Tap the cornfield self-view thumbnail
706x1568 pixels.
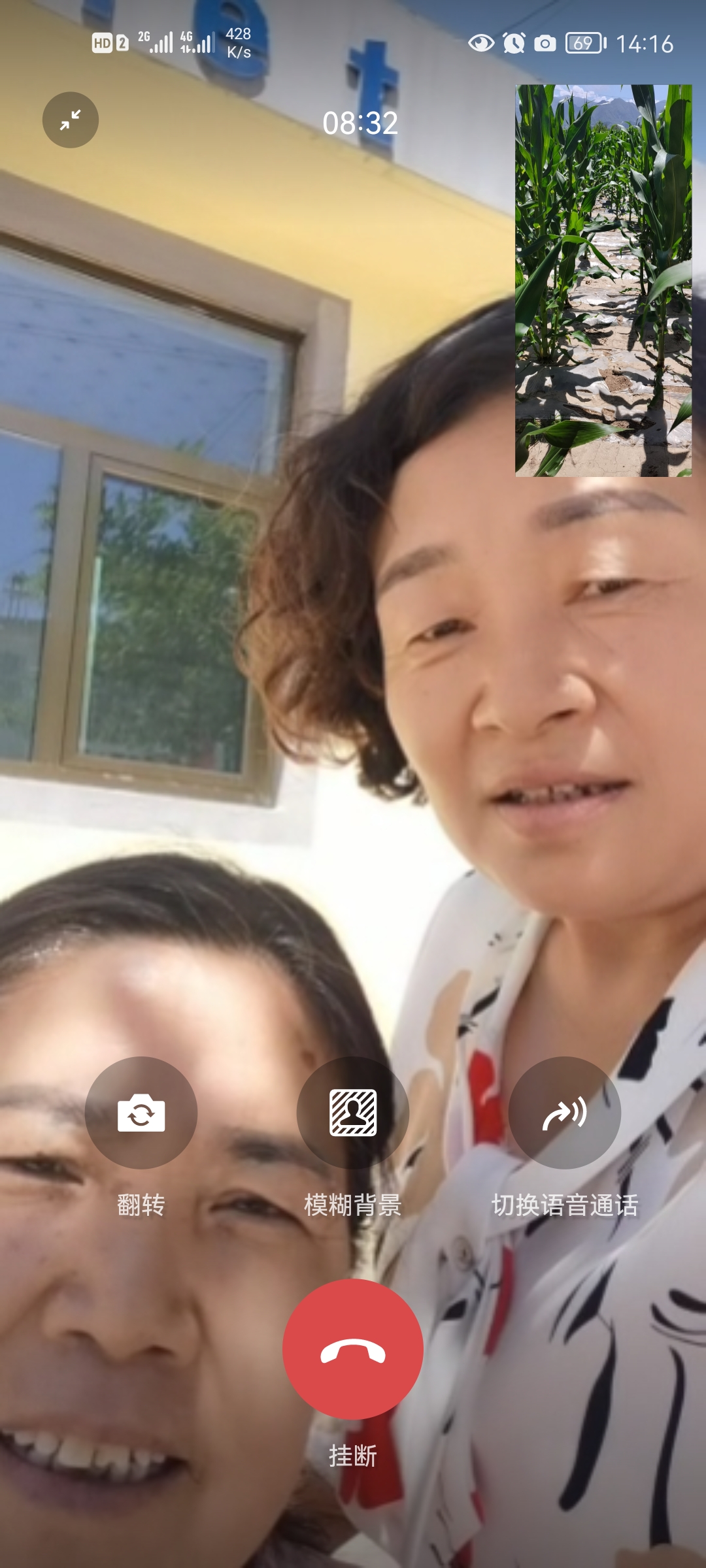click(x=603, y=281)
